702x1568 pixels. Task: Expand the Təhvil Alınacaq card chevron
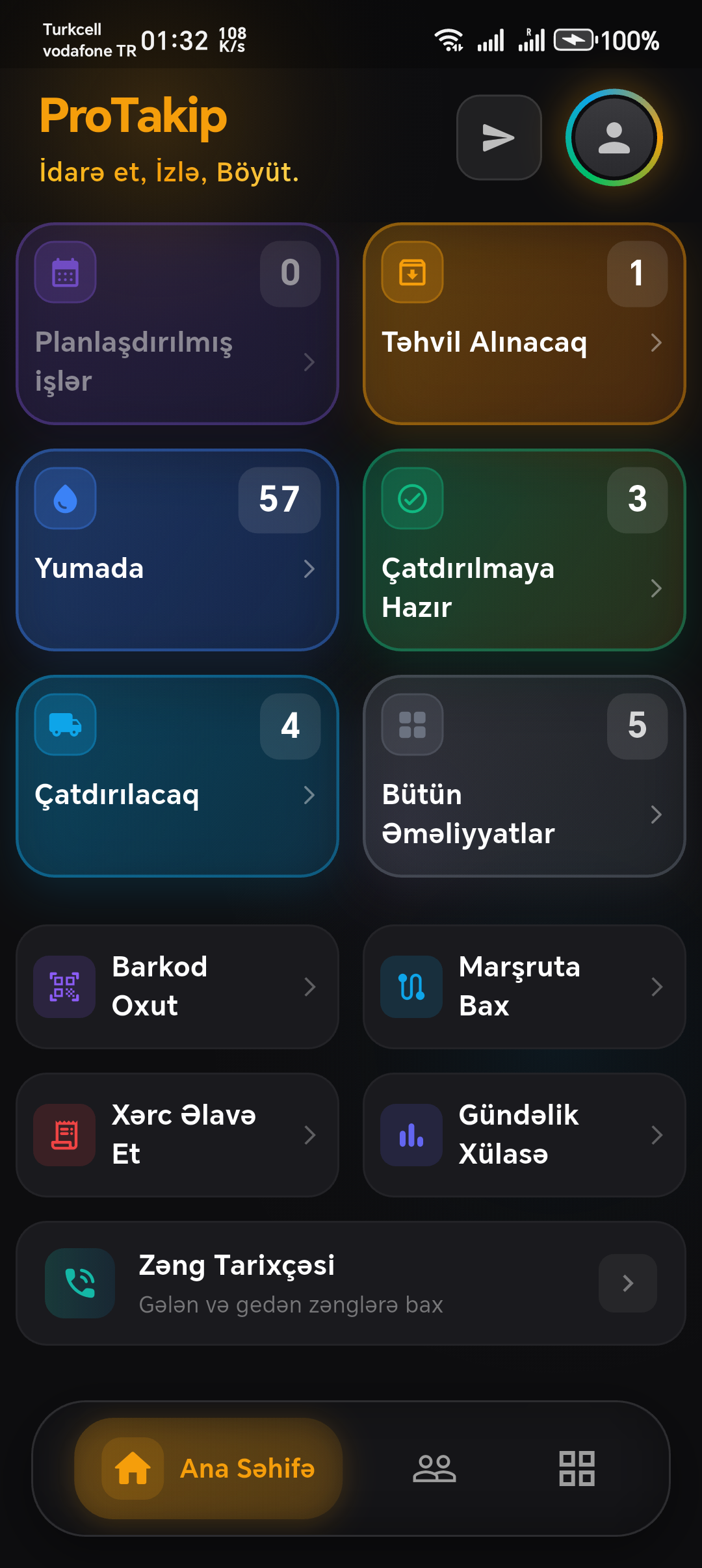[x=657, y=343]
